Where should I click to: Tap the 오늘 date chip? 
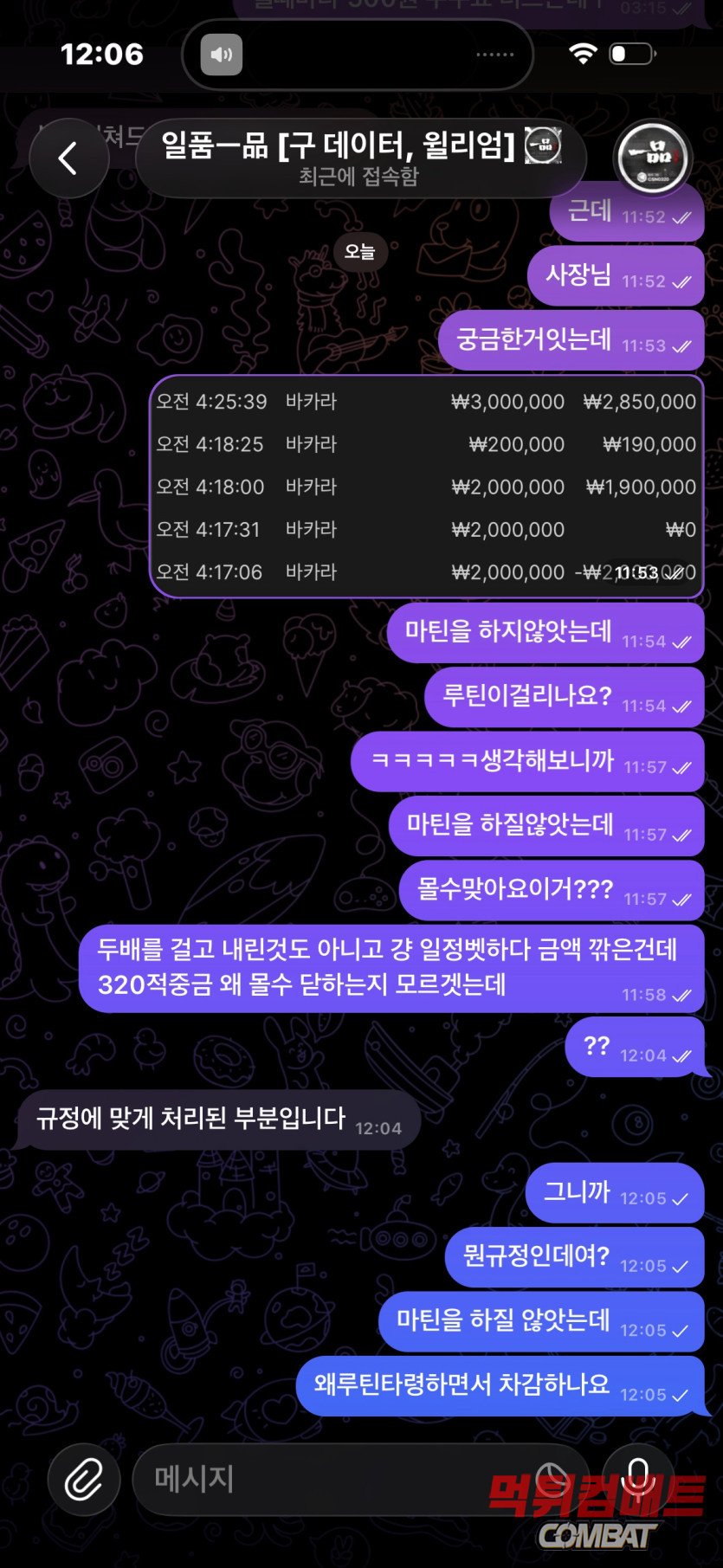(359, 252)
